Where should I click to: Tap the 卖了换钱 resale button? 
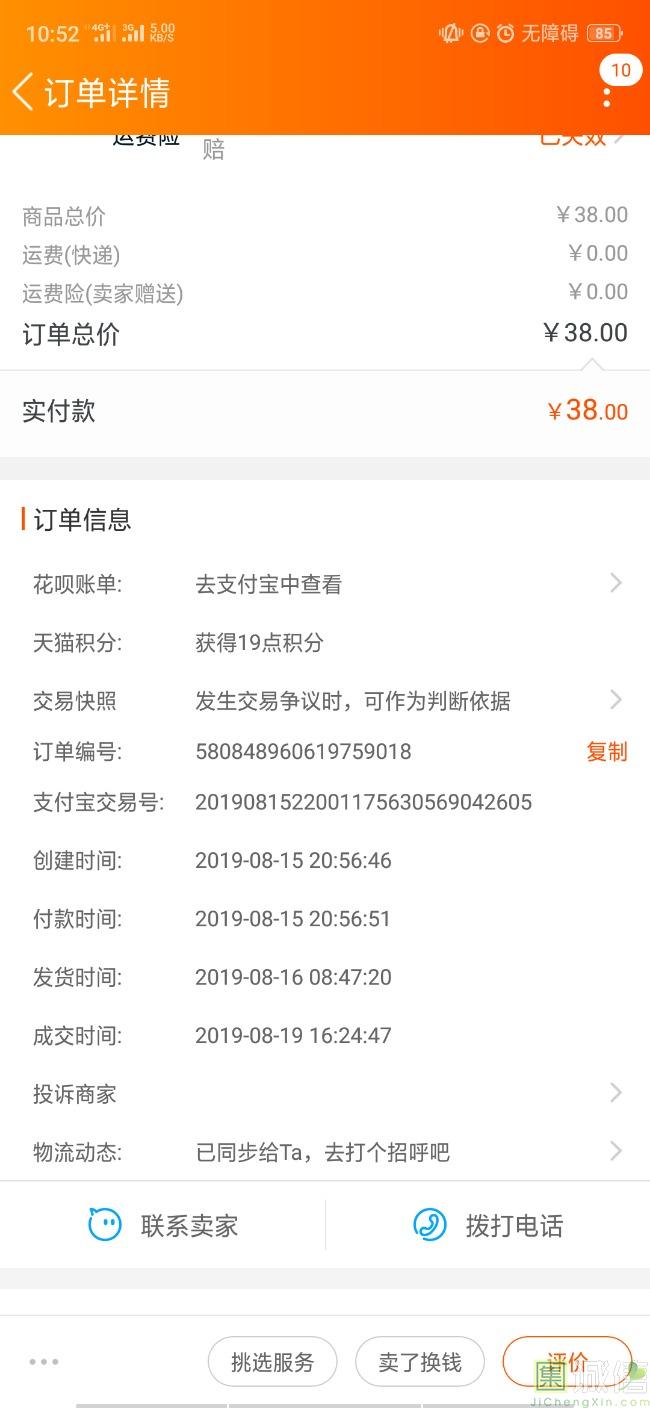[420, 1362]
